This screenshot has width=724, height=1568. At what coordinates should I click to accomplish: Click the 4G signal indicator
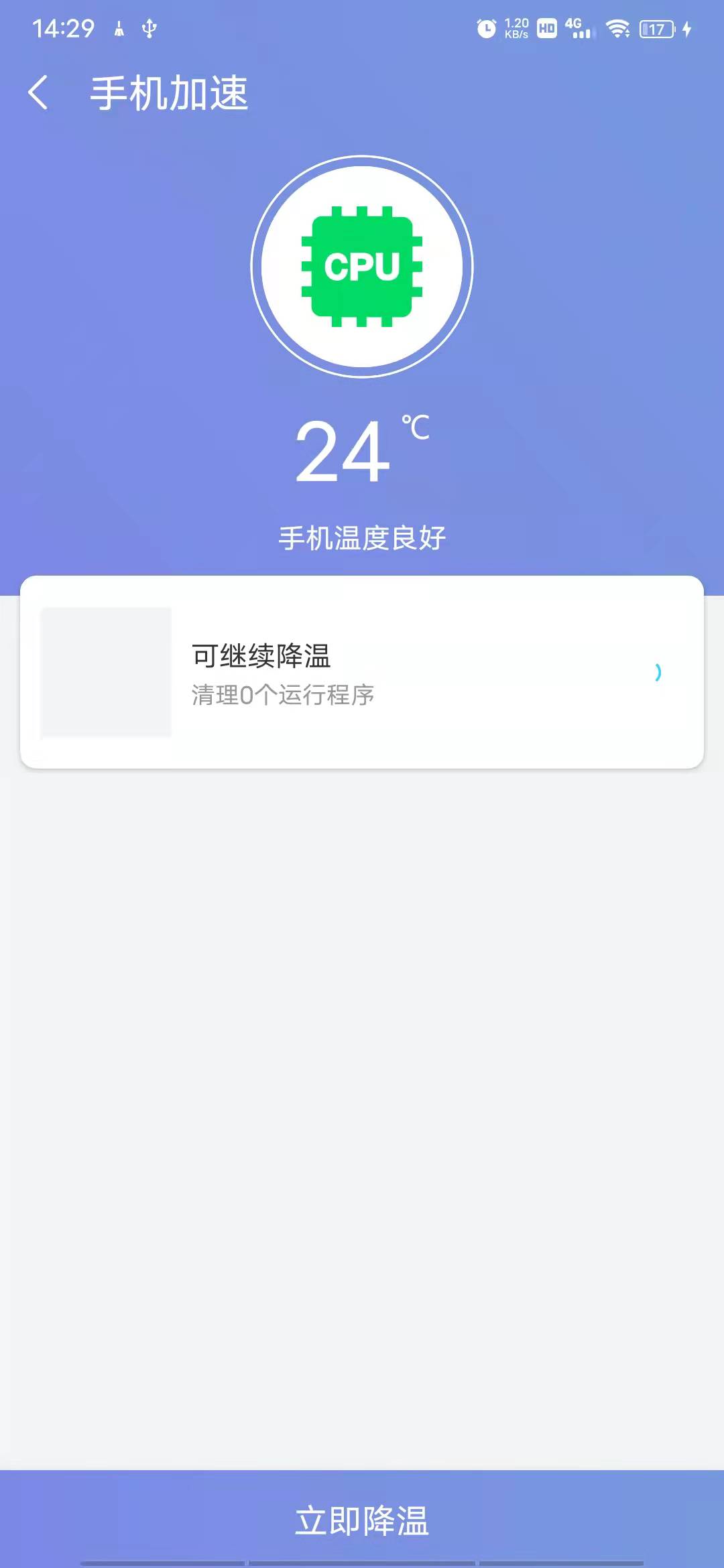click(577, 28)
